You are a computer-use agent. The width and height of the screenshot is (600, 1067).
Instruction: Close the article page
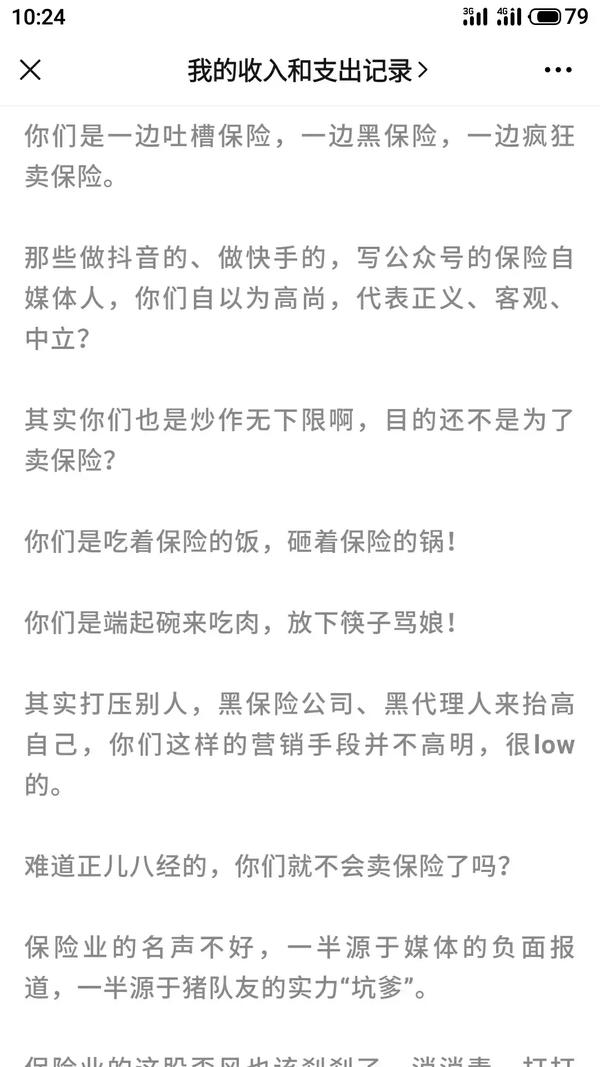tap(30, 69)
